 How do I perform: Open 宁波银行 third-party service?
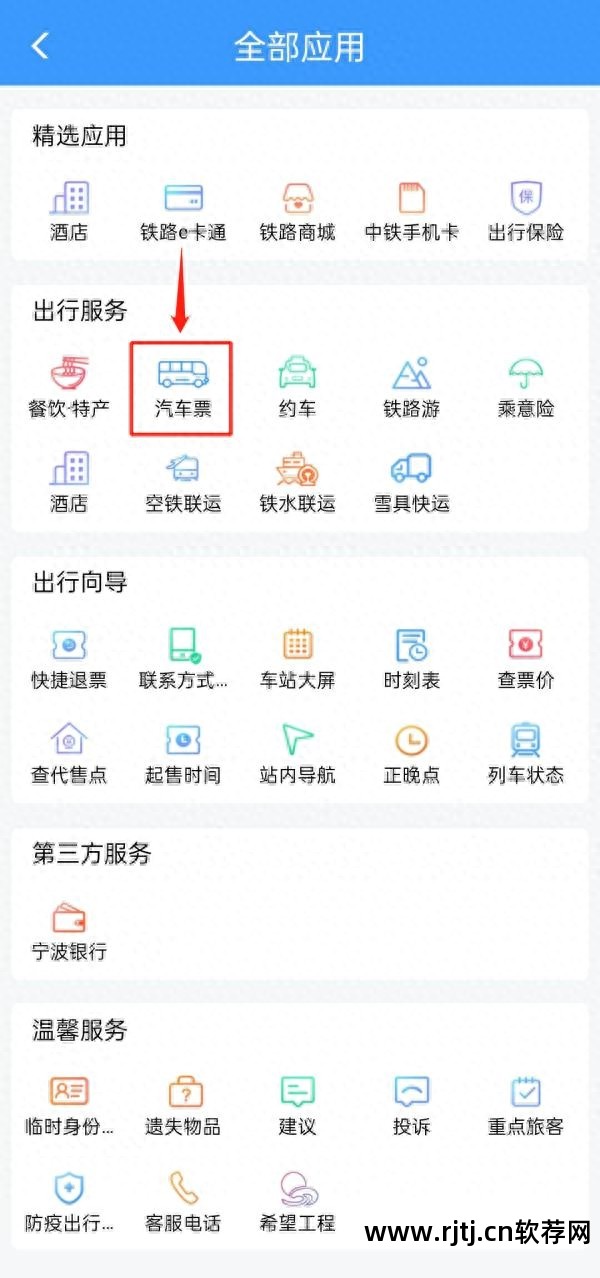pos(69,930)
